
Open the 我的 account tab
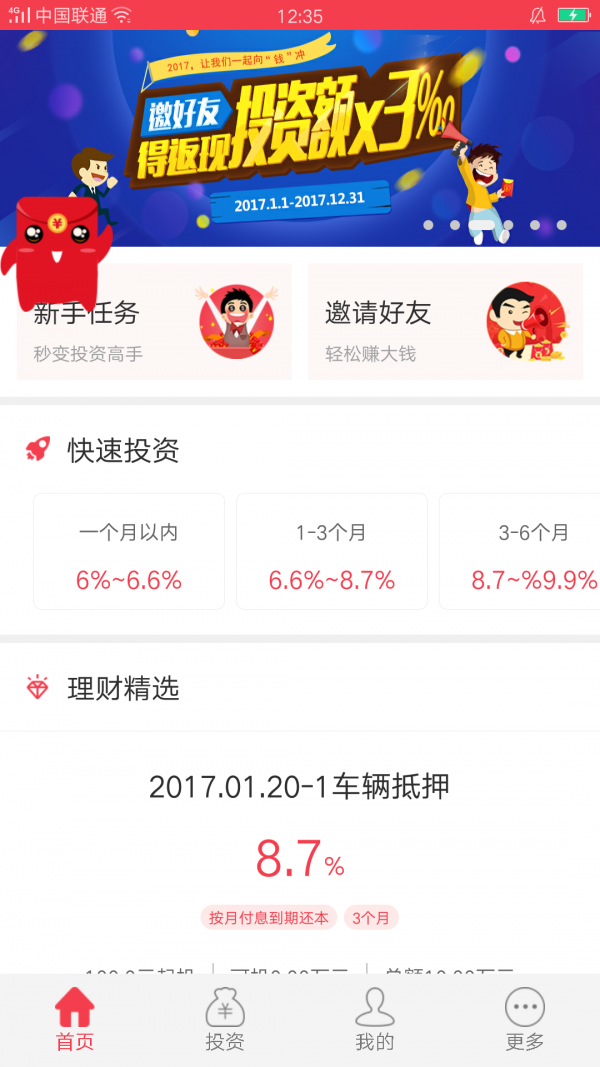click(x=375, y=1020)
